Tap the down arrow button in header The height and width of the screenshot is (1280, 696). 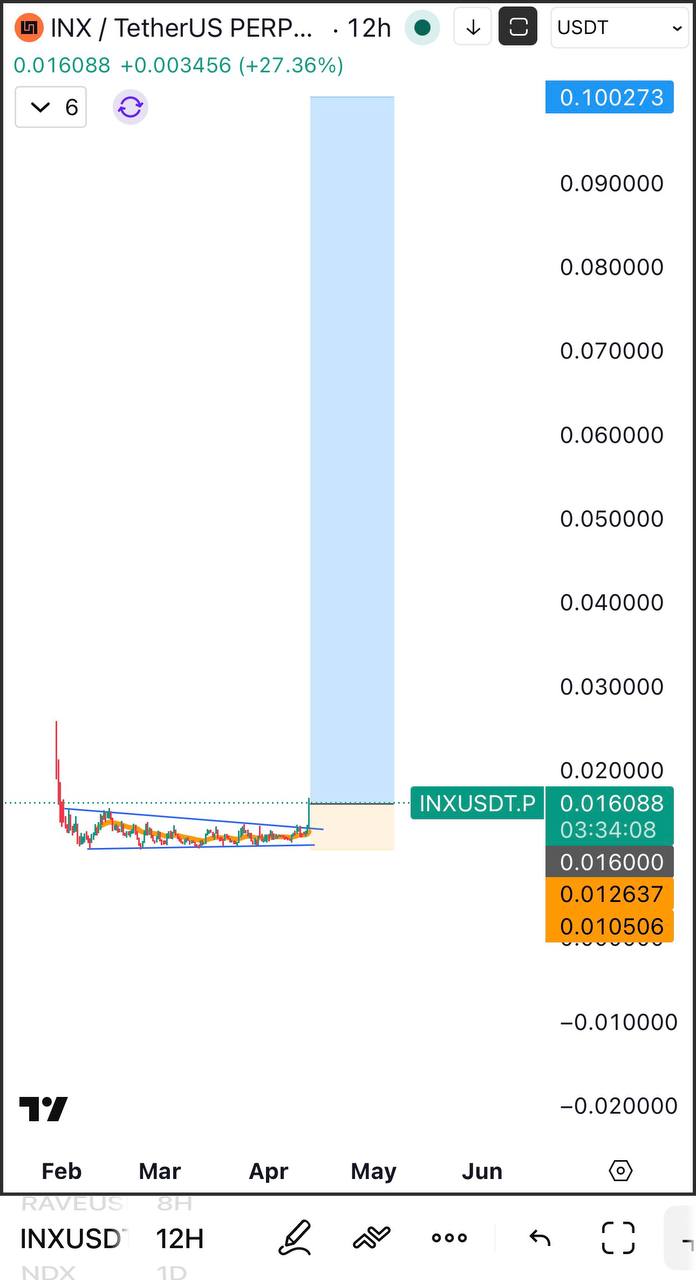coord(473,28)
